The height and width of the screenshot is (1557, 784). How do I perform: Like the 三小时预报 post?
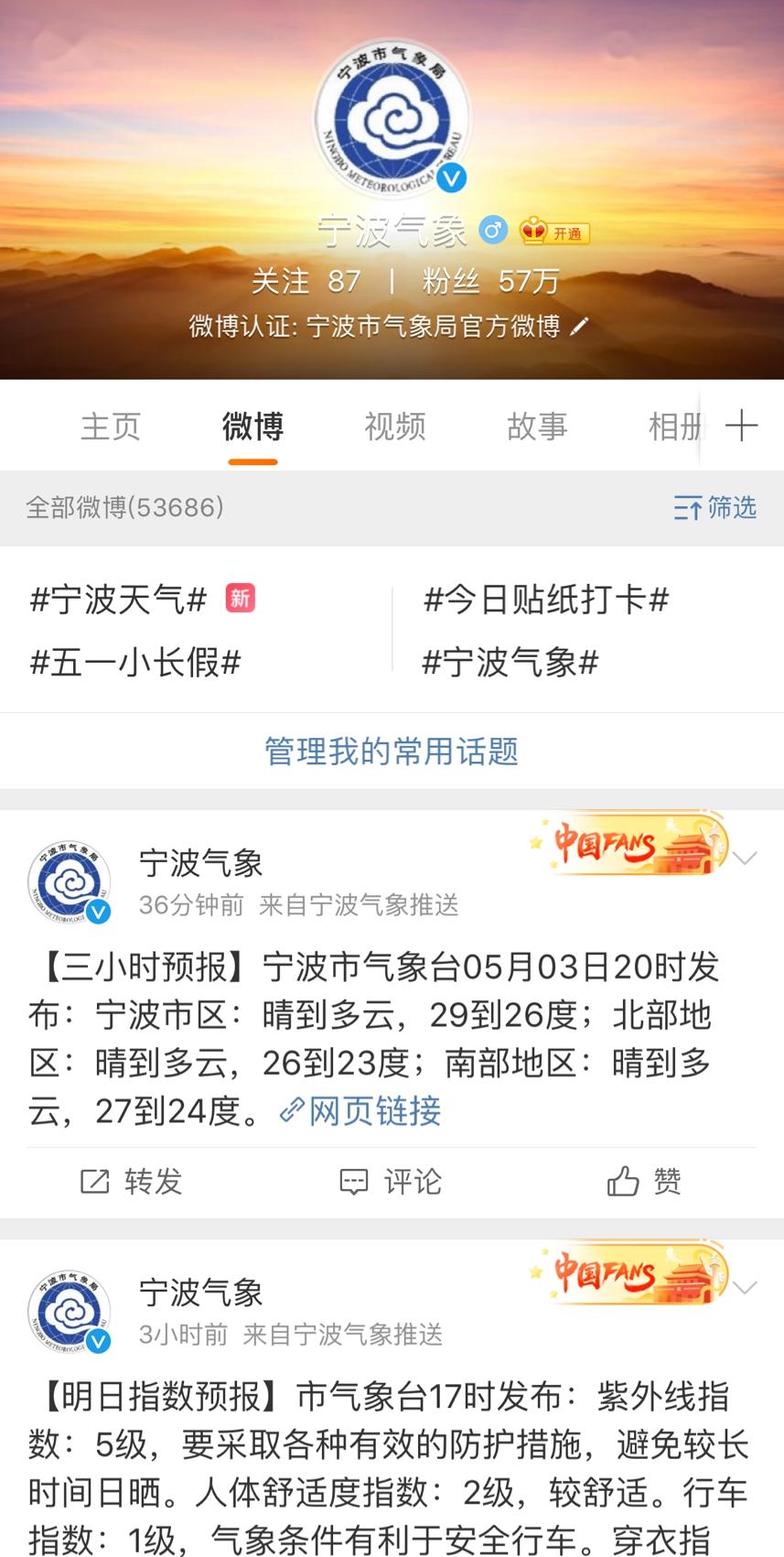tap(645, 1182)
